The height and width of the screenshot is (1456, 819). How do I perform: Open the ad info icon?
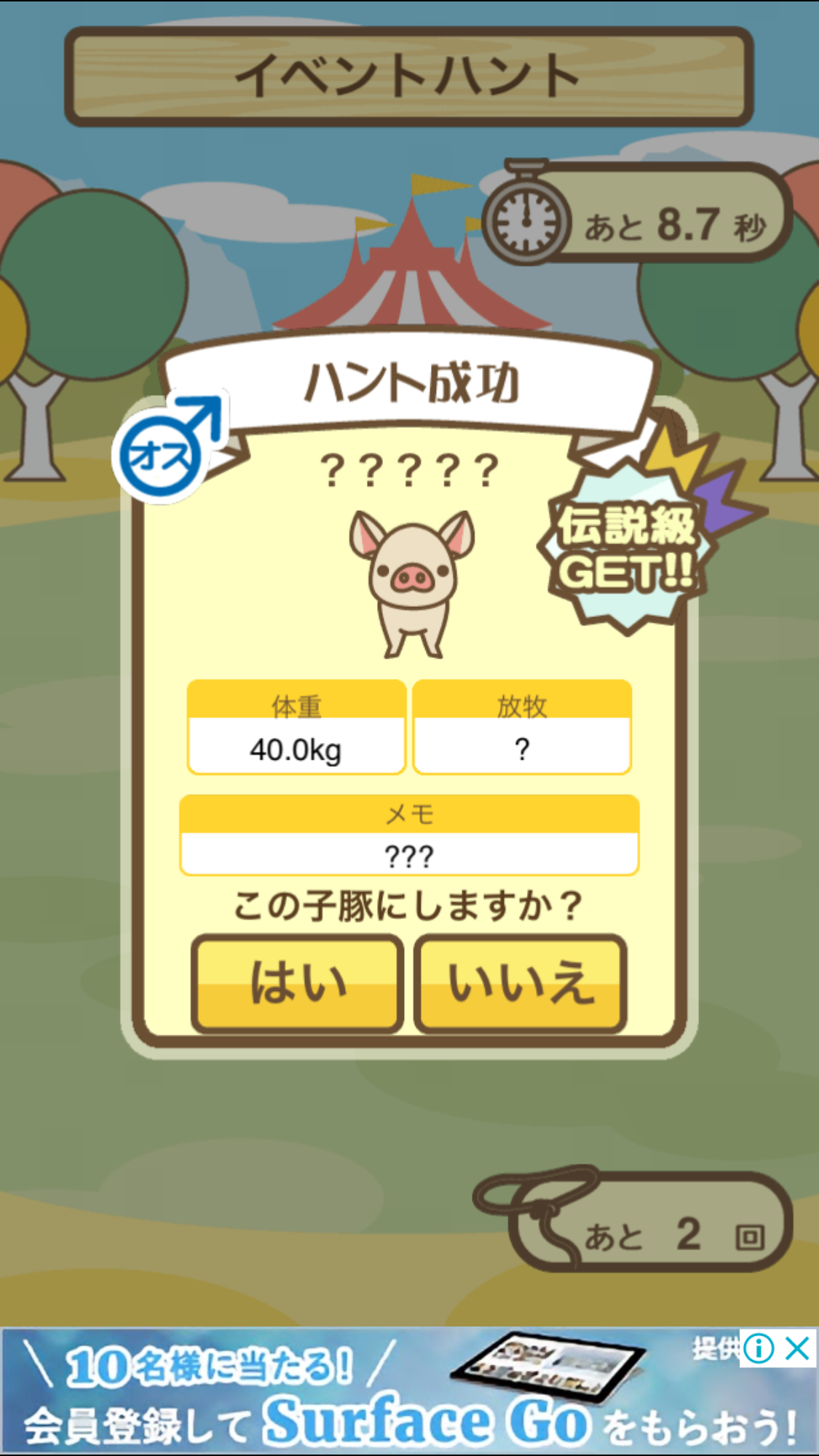pyautogui.click(x=759, y=1348)
